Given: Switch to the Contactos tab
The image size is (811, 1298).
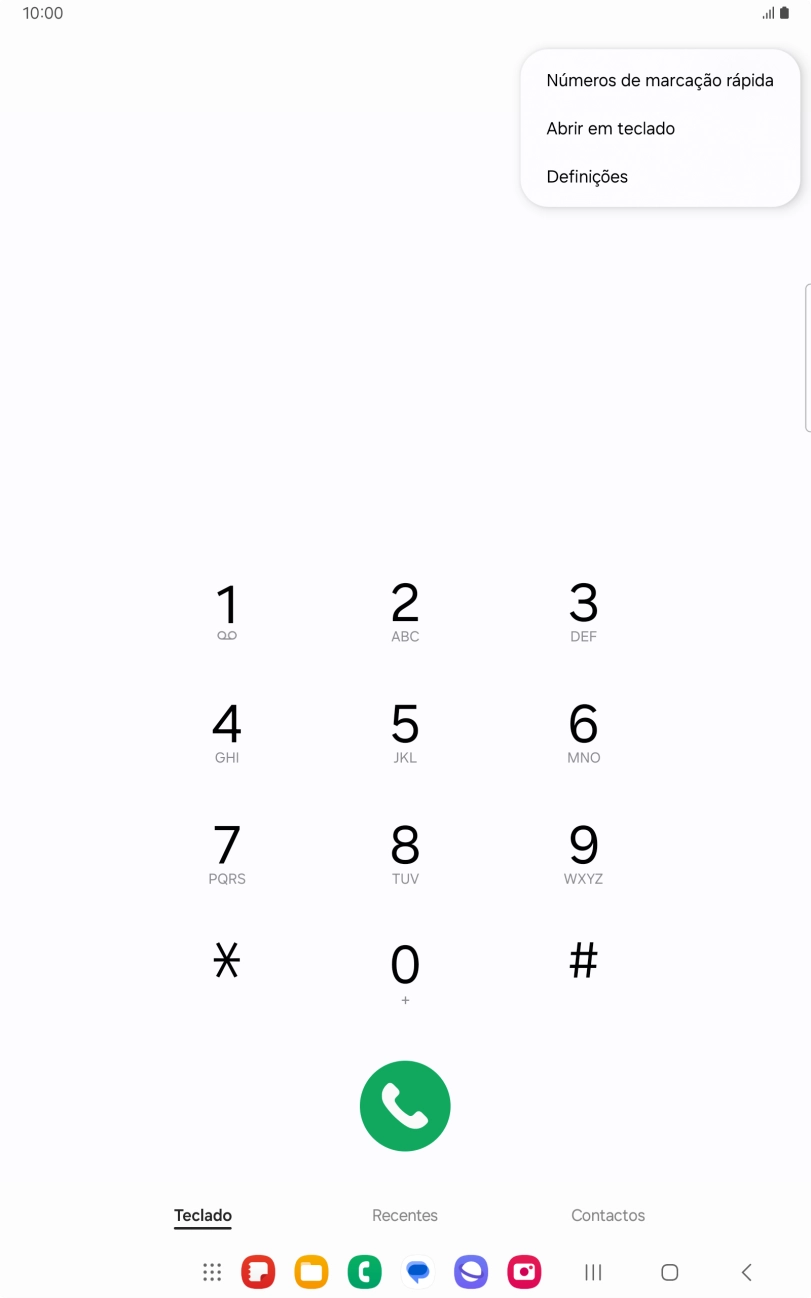Looking at the screenshot, I should [608, 1216].
